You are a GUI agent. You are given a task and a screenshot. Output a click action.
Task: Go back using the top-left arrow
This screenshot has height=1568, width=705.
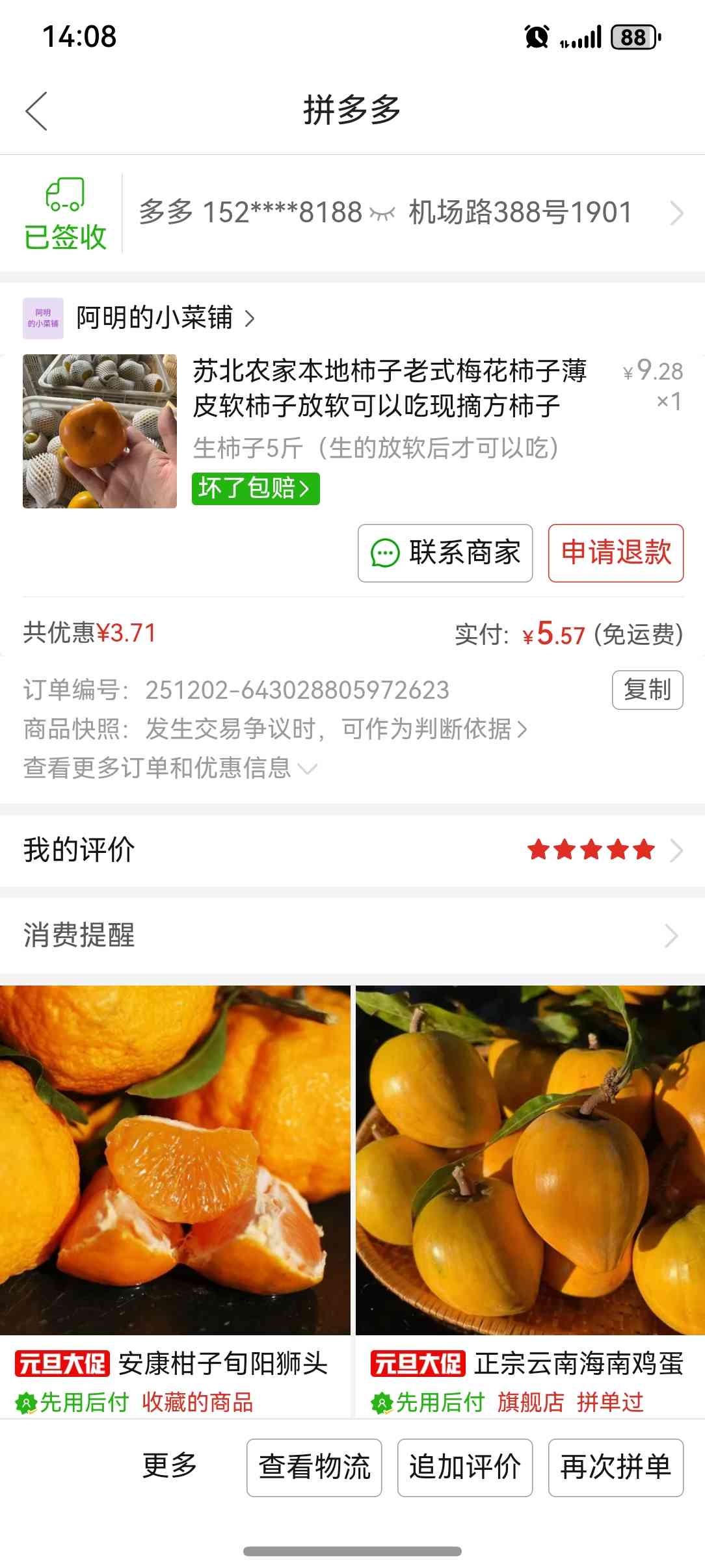point(36,111)
